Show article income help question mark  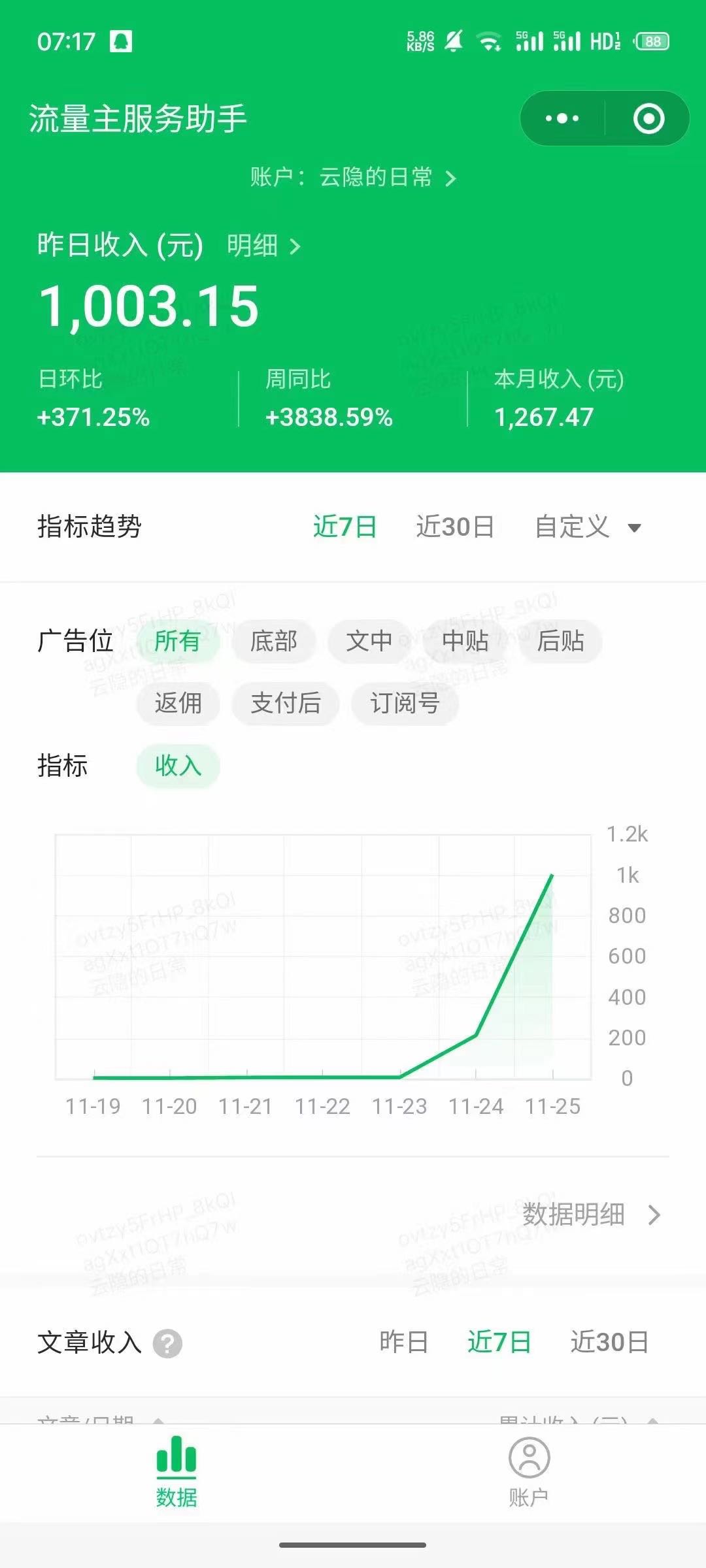point(167,1344)
